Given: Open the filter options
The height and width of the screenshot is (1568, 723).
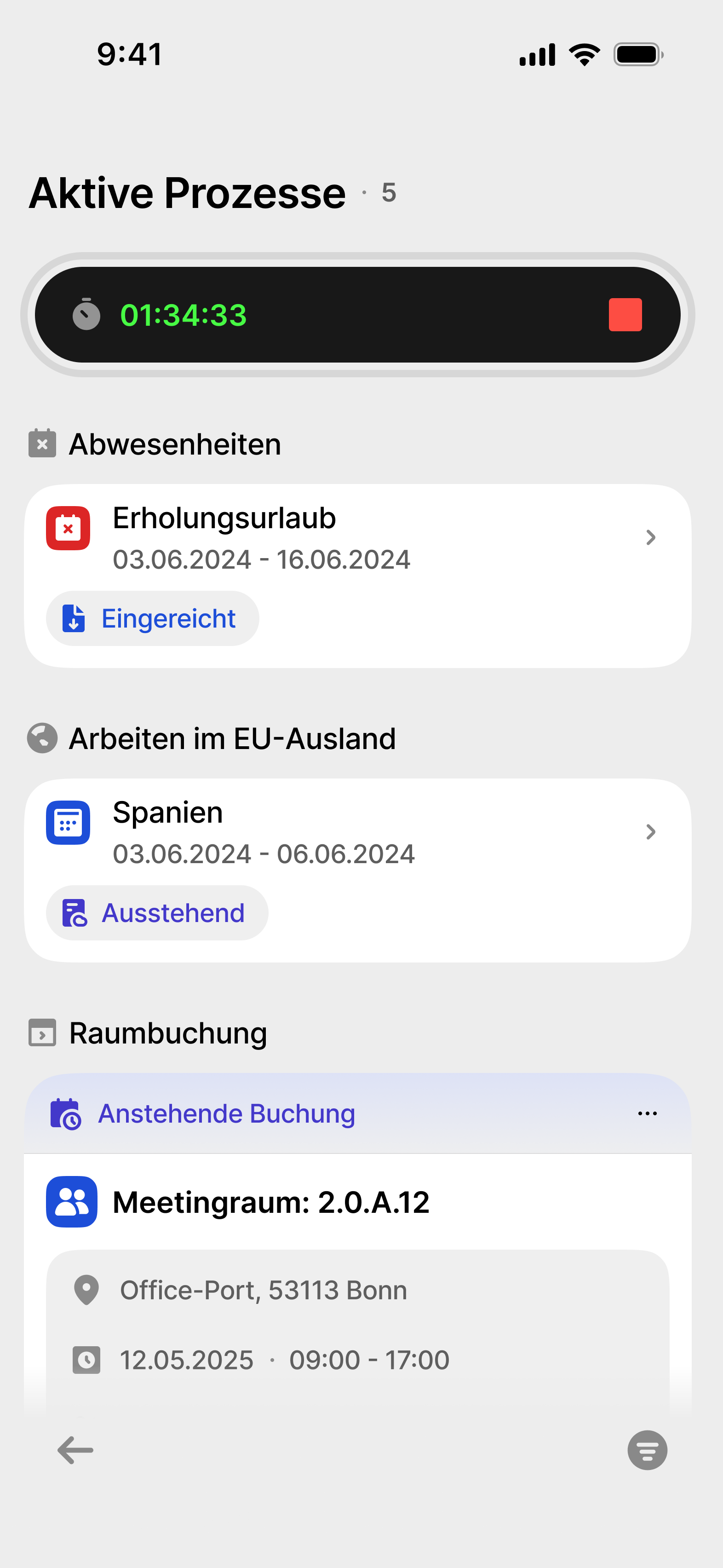Looking at the screenshot, I should (x=647, y=1450).
